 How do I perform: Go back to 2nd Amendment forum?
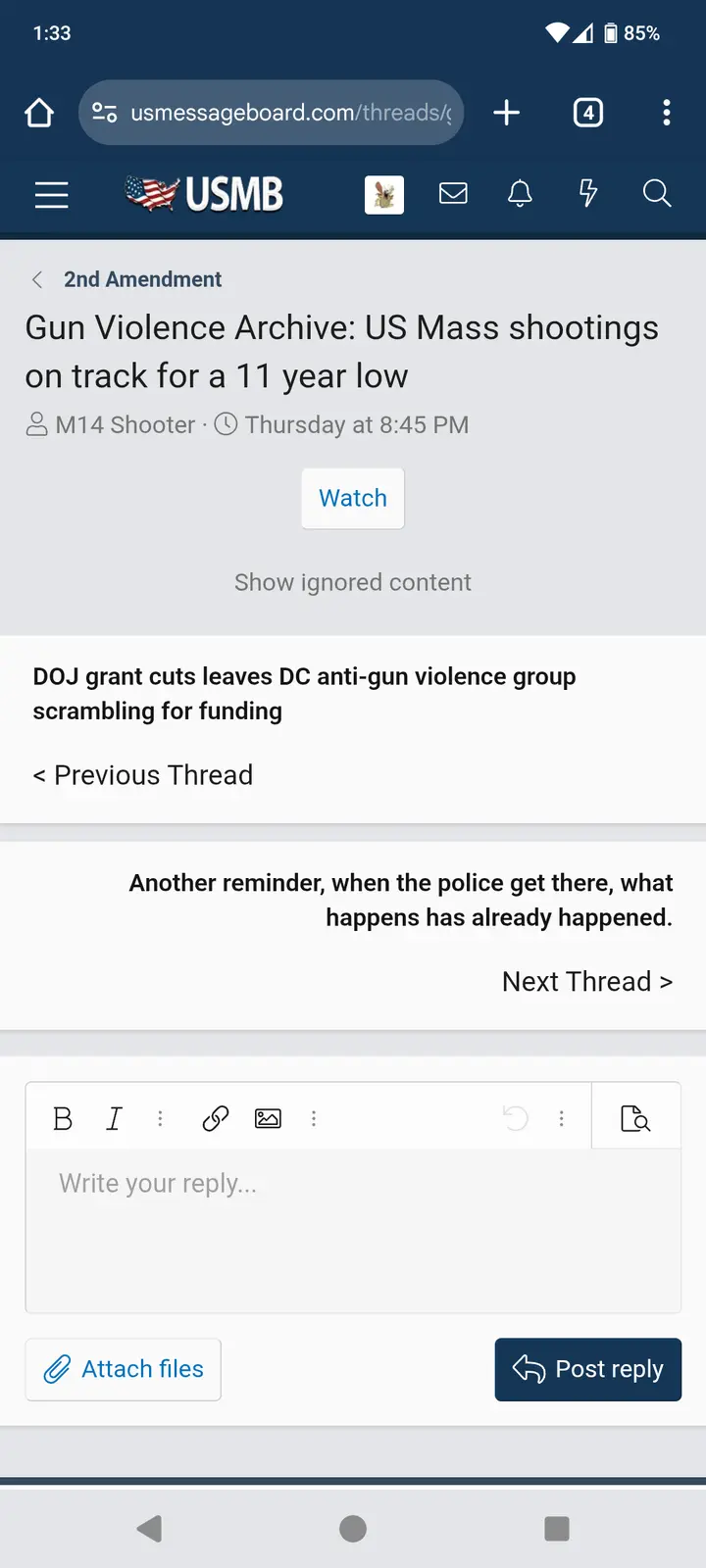pyautogui.click(x=142, y=279)
